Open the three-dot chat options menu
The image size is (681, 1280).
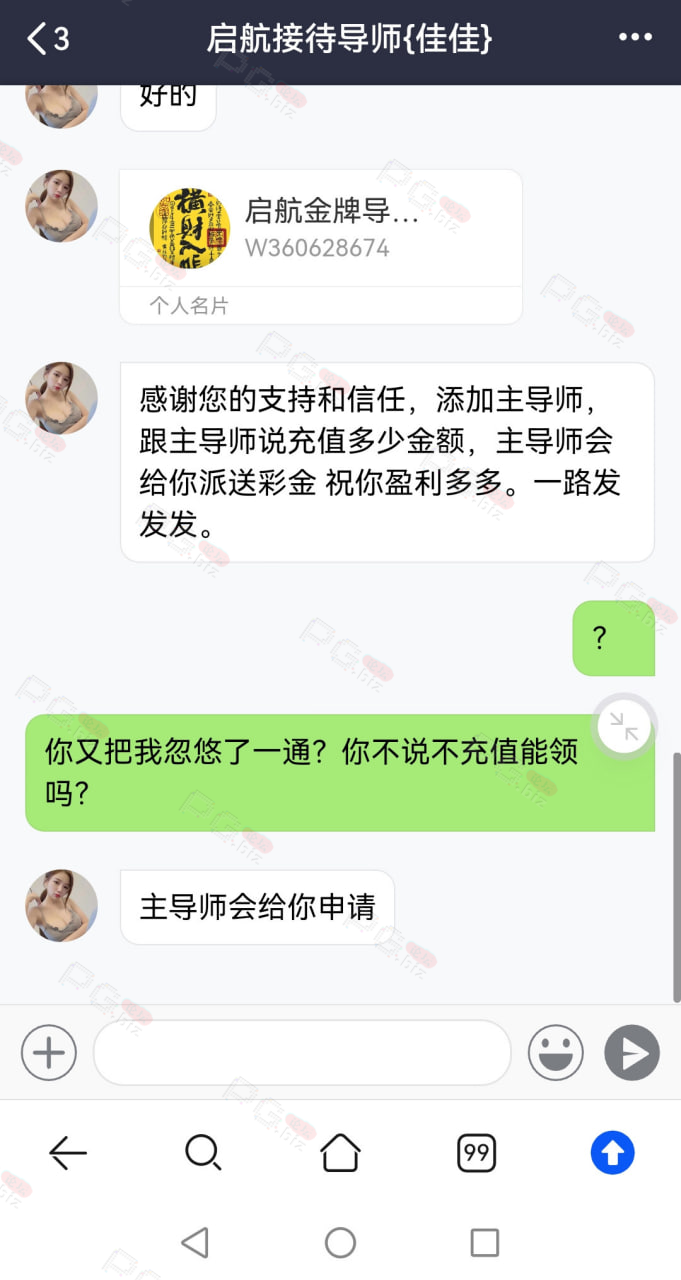coord(635,39)
